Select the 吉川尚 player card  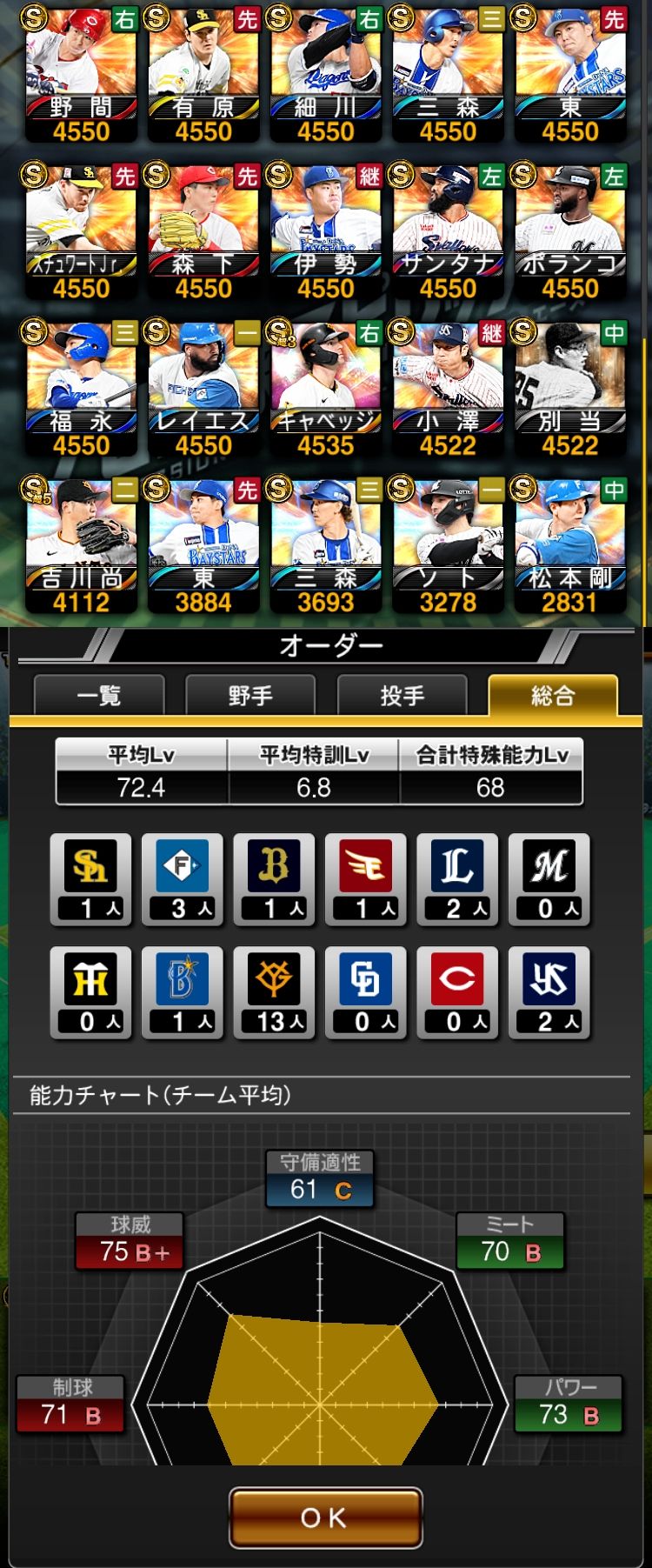(x=81, y=545)
